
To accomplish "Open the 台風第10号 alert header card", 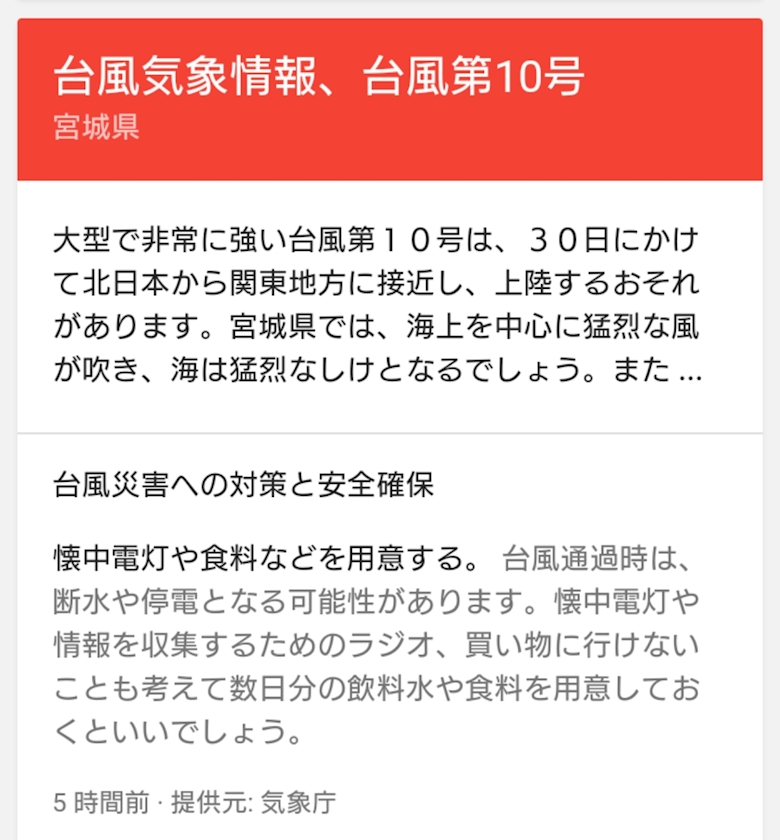I will click(389, 100).
